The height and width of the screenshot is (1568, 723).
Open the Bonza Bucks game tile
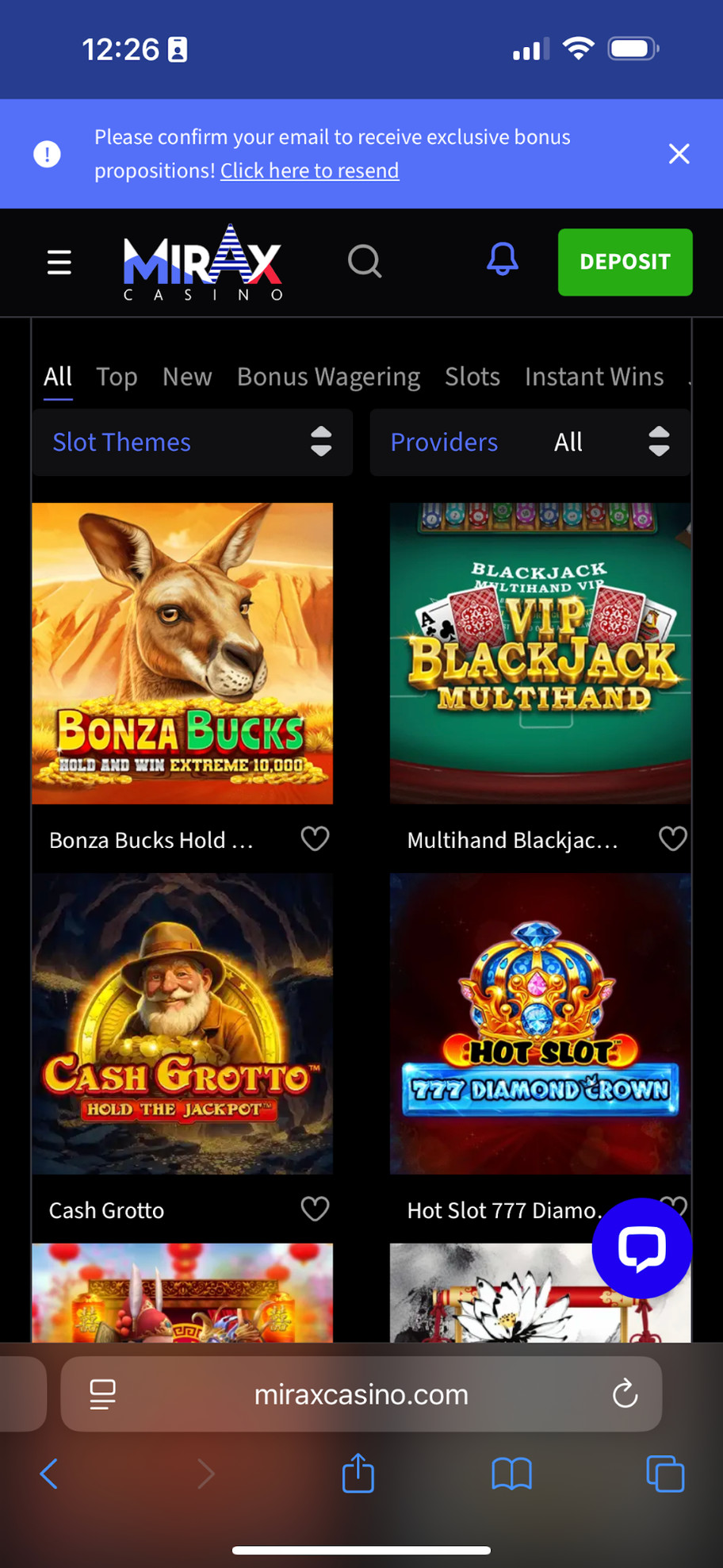tap(182, 653)
